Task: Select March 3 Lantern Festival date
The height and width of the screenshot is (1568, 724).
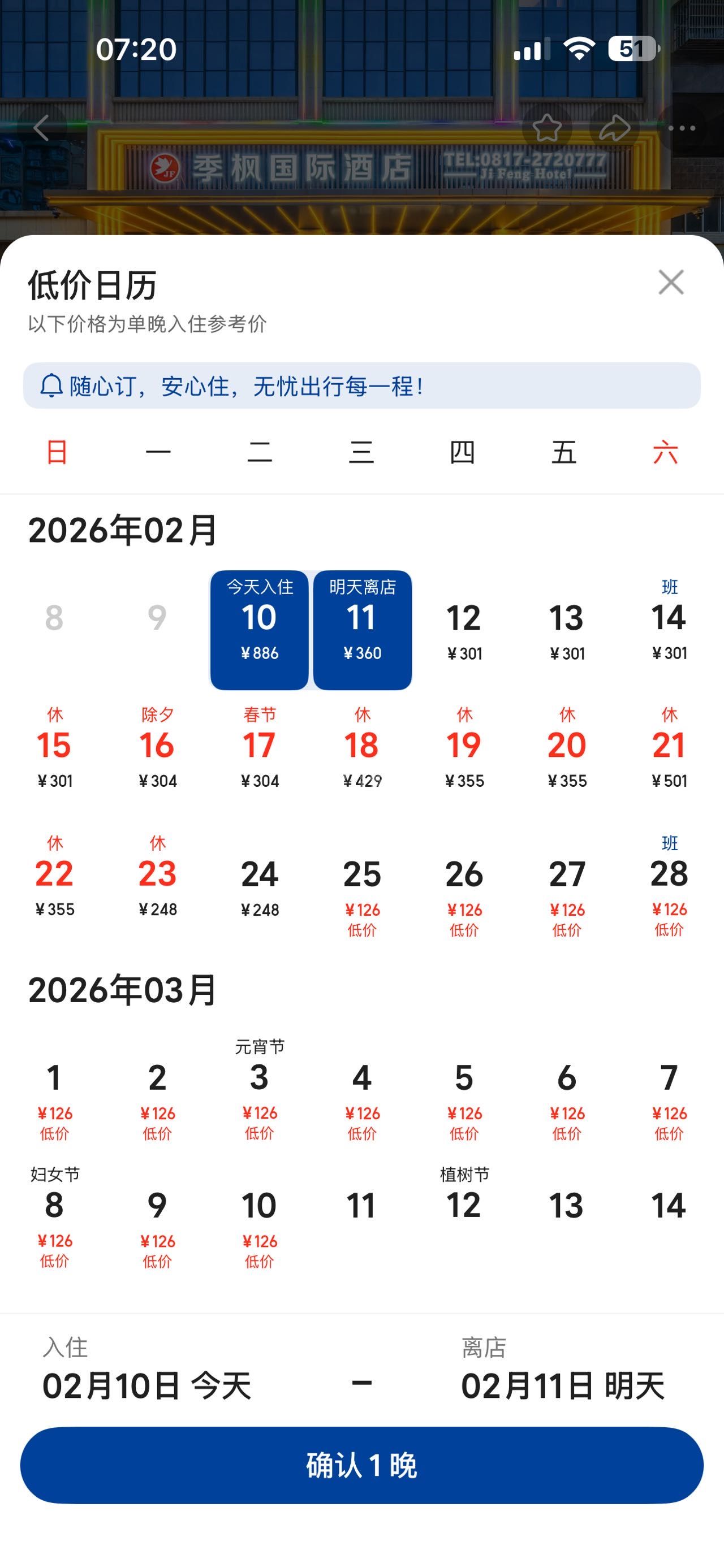Action: tap(260, 1090)
